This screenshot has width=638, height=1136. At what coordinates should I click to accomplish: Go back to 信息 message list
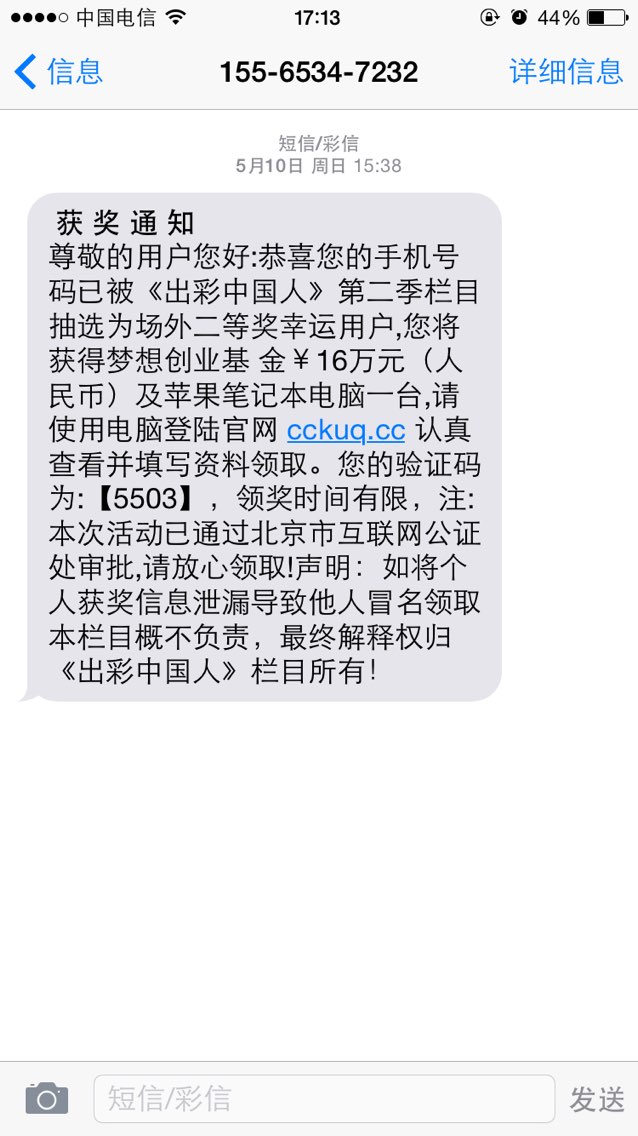[x=59, y=72]
